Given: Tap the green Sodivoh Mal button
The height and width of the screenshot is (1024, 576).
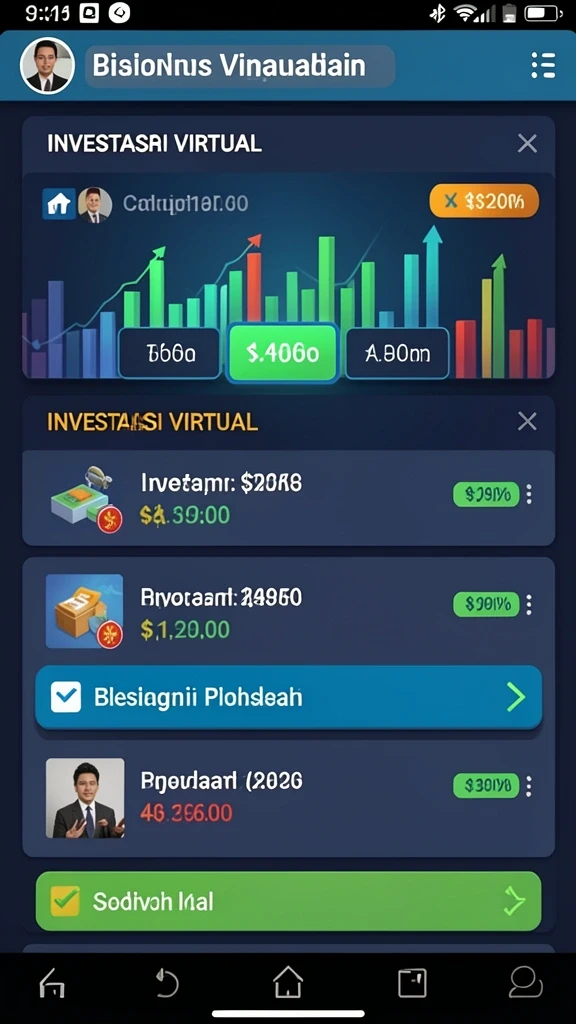Looking at the screenshot, I should [x=289, y=901].
